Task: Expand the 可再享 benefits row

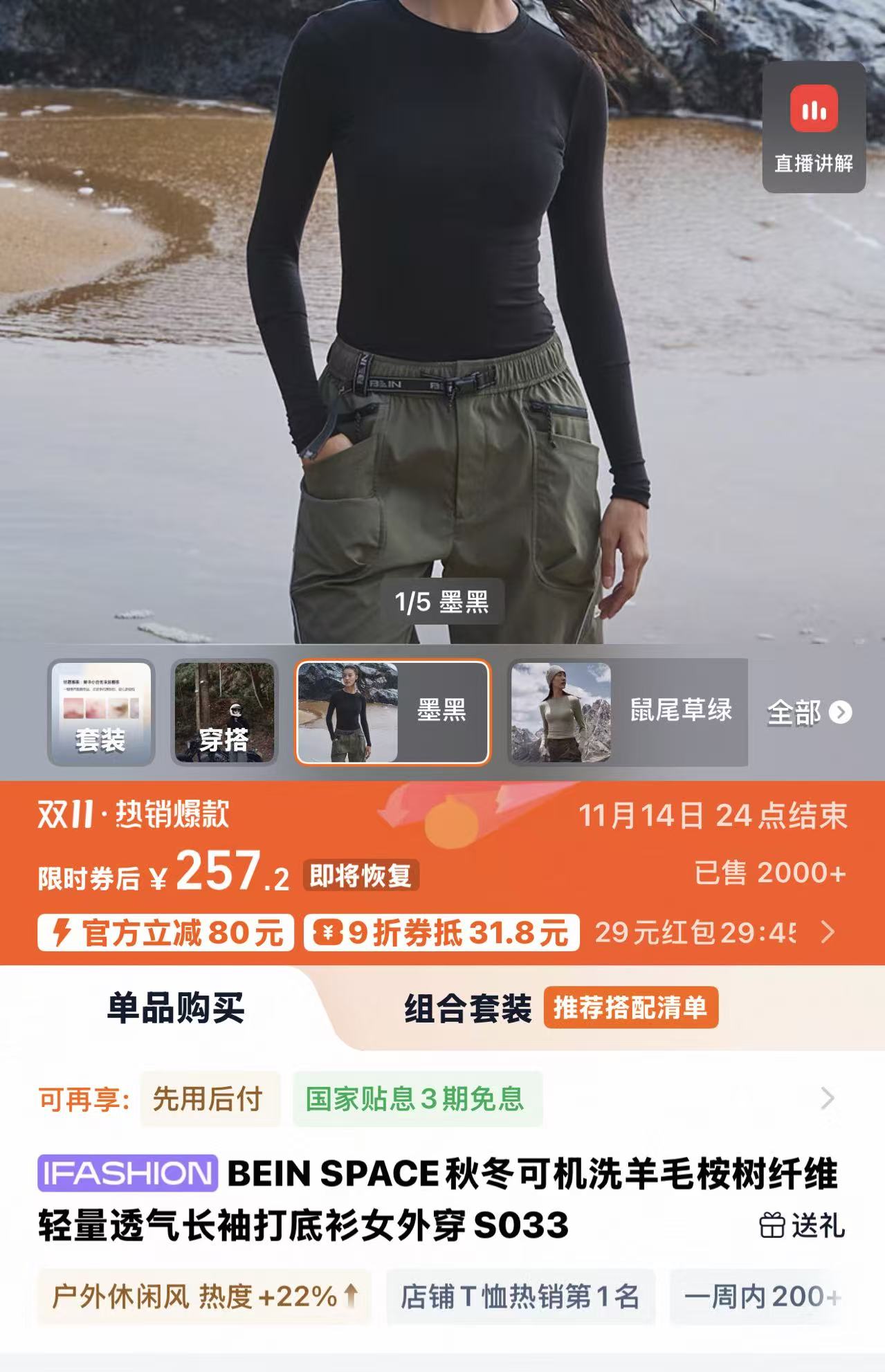Action: (x=827, y=1099)
